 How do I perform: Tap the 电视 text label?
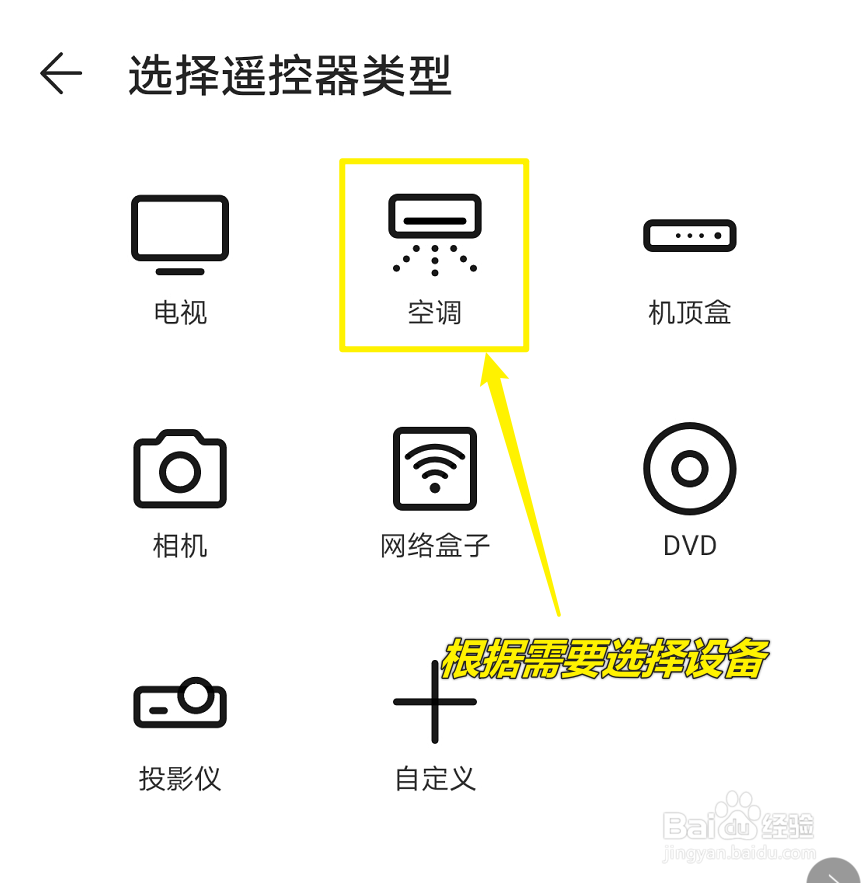pos(179,313)
